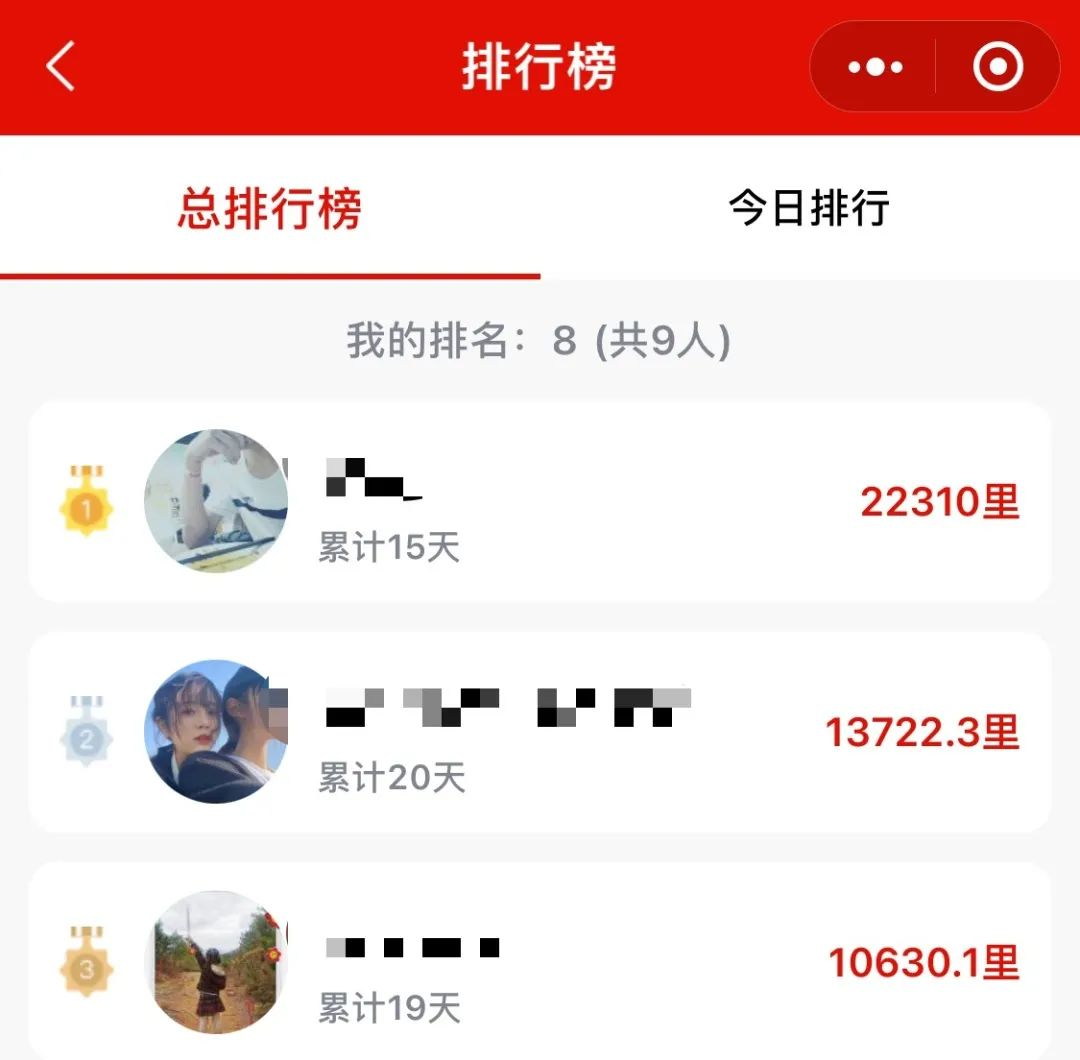The width and height of the screenshot is (1080, 1060).
Task: Open the first-place entry with 22310里
Action: pyautogui.click(x=540, y=502)
